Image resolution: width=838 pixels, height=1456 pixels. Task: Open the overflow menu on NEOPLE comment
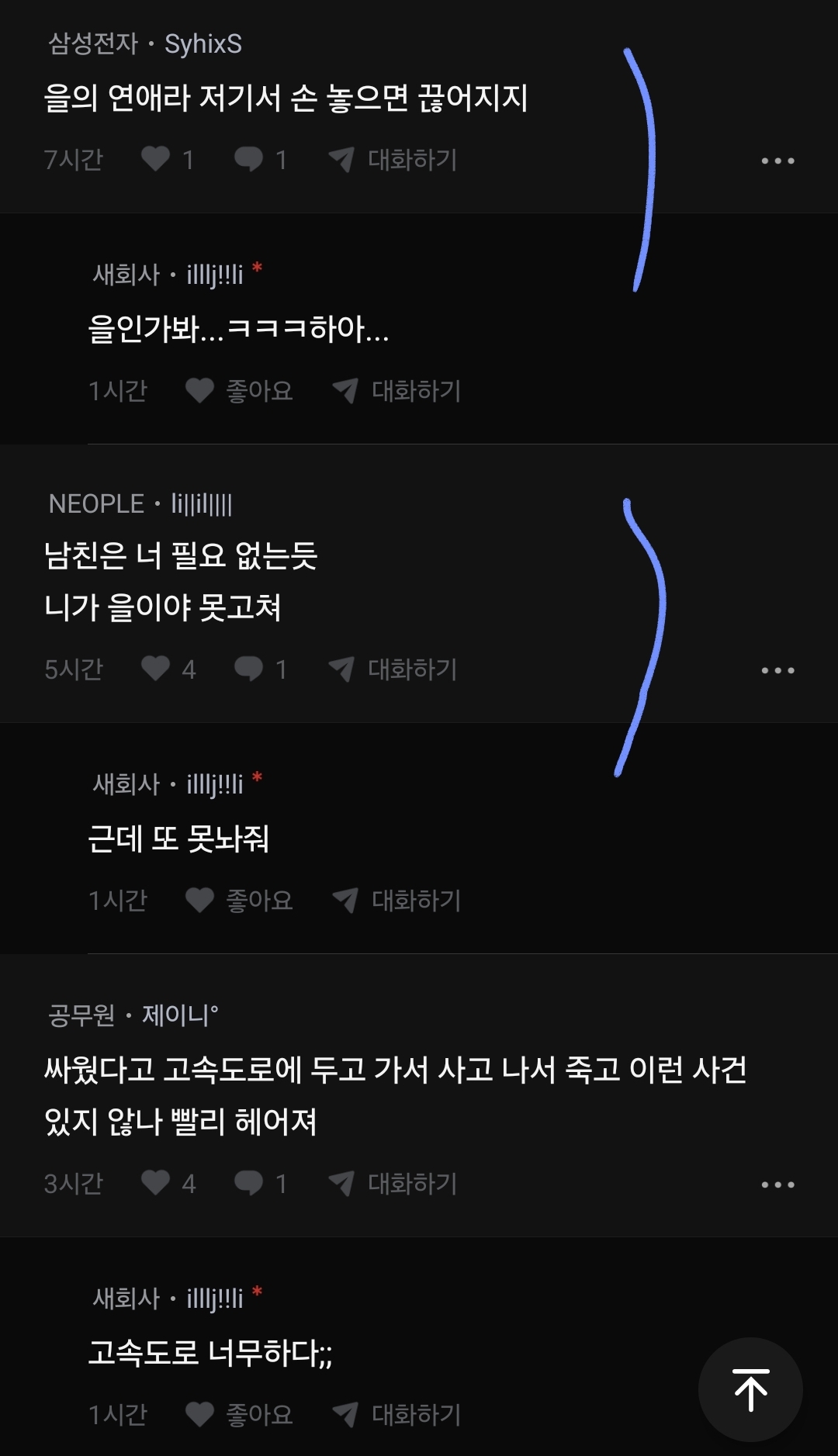tap(777, 670)
